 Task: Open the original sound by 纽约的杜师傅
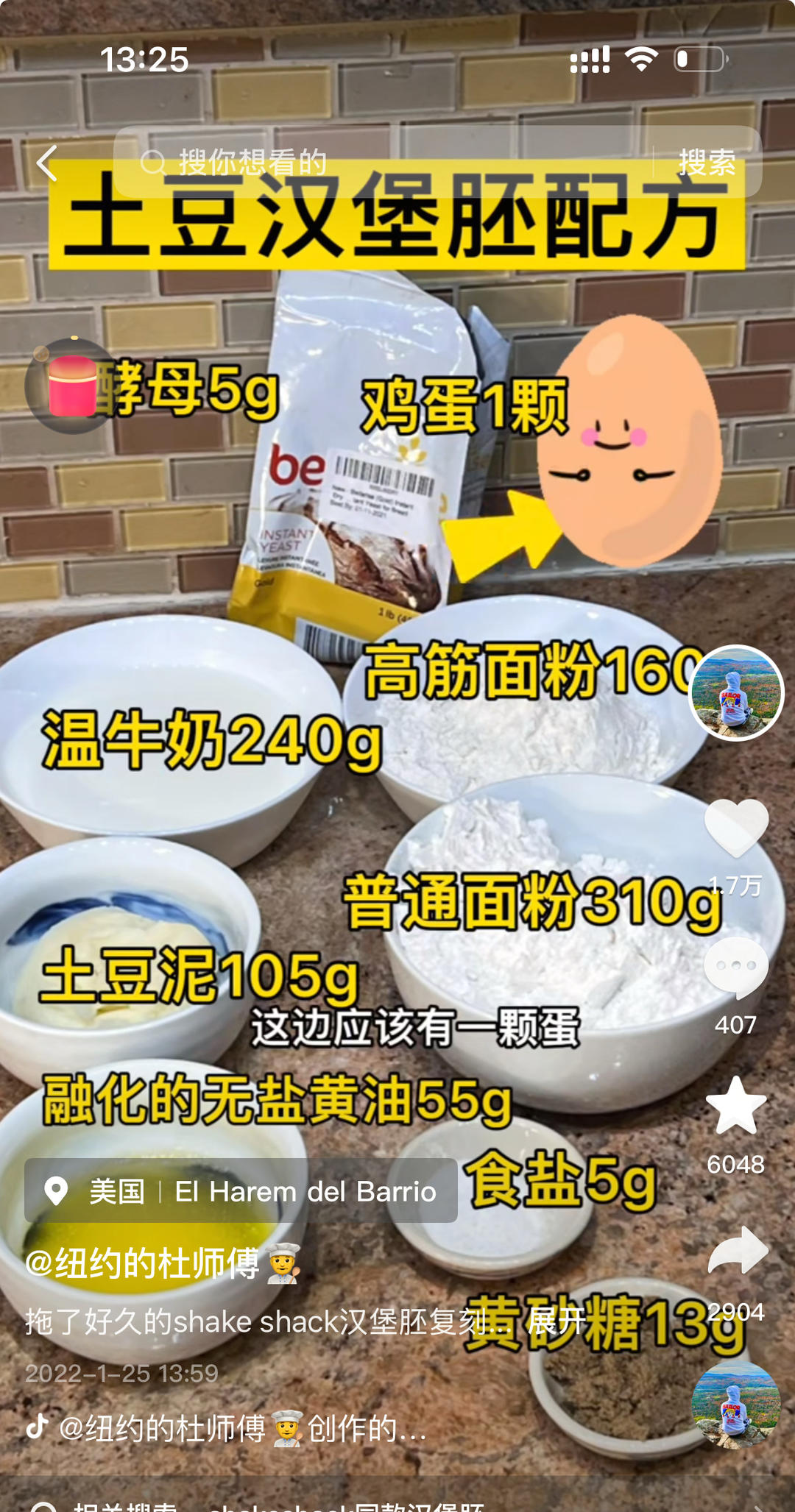click(x=228, y=1428)
